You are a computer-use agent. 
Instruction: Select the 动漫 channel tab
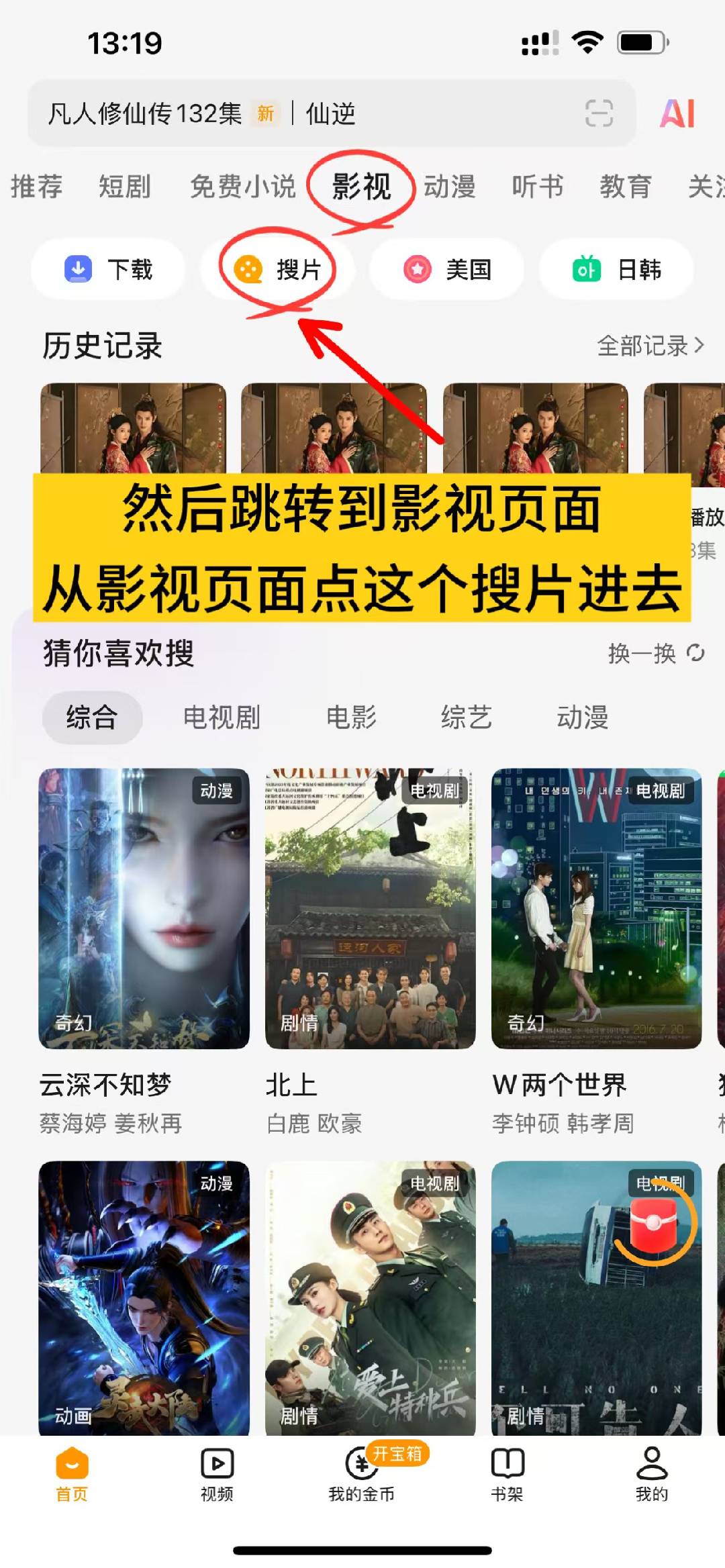coord(451,187)
